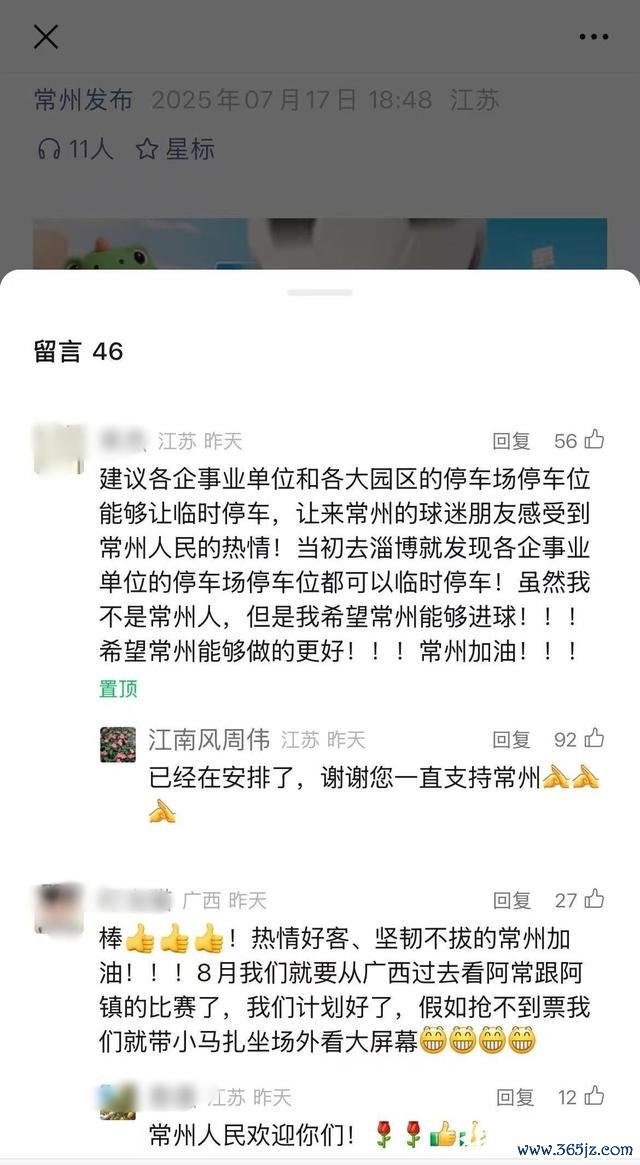Reply to the 常州人民欢迎你们 comment

coord(515,1097)
